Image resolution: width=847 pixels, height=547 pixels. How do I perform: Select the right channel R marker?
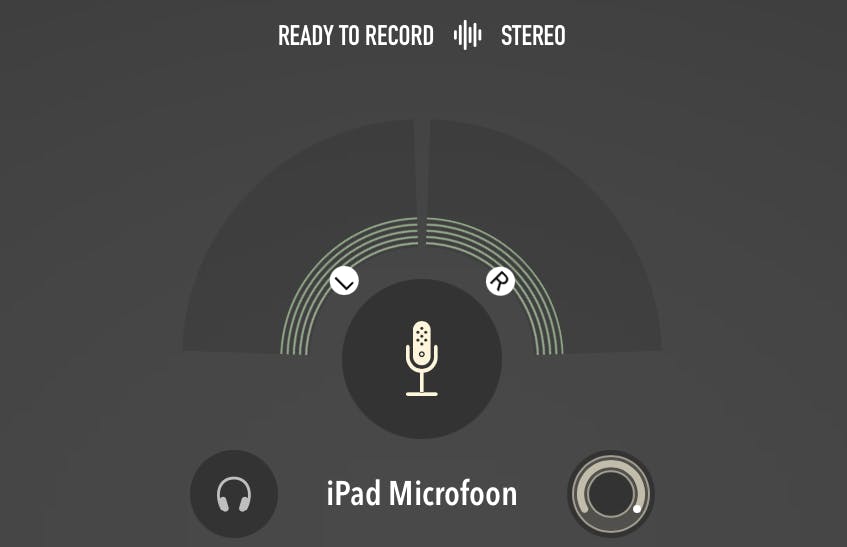pos(500,281)
